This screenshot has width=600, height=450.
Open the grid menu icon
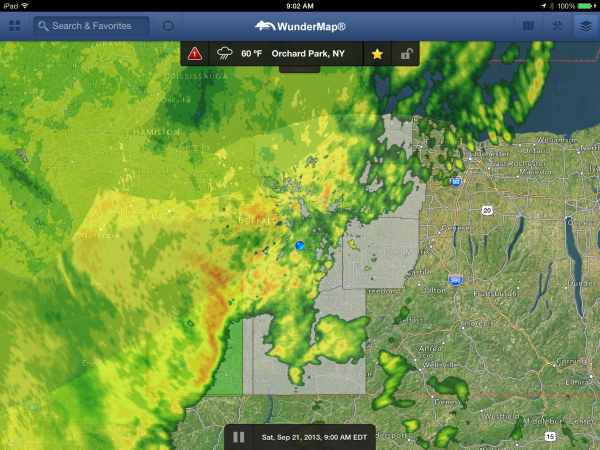click(x=14, y=25)
